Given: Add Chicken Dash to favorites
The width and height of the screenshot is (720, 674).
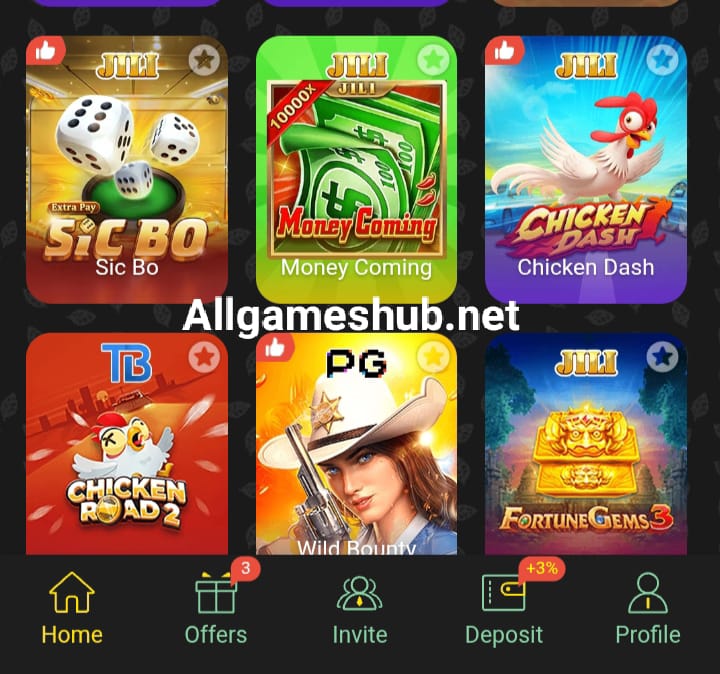Looking at the screenshot, I should [x=662, y=60].
